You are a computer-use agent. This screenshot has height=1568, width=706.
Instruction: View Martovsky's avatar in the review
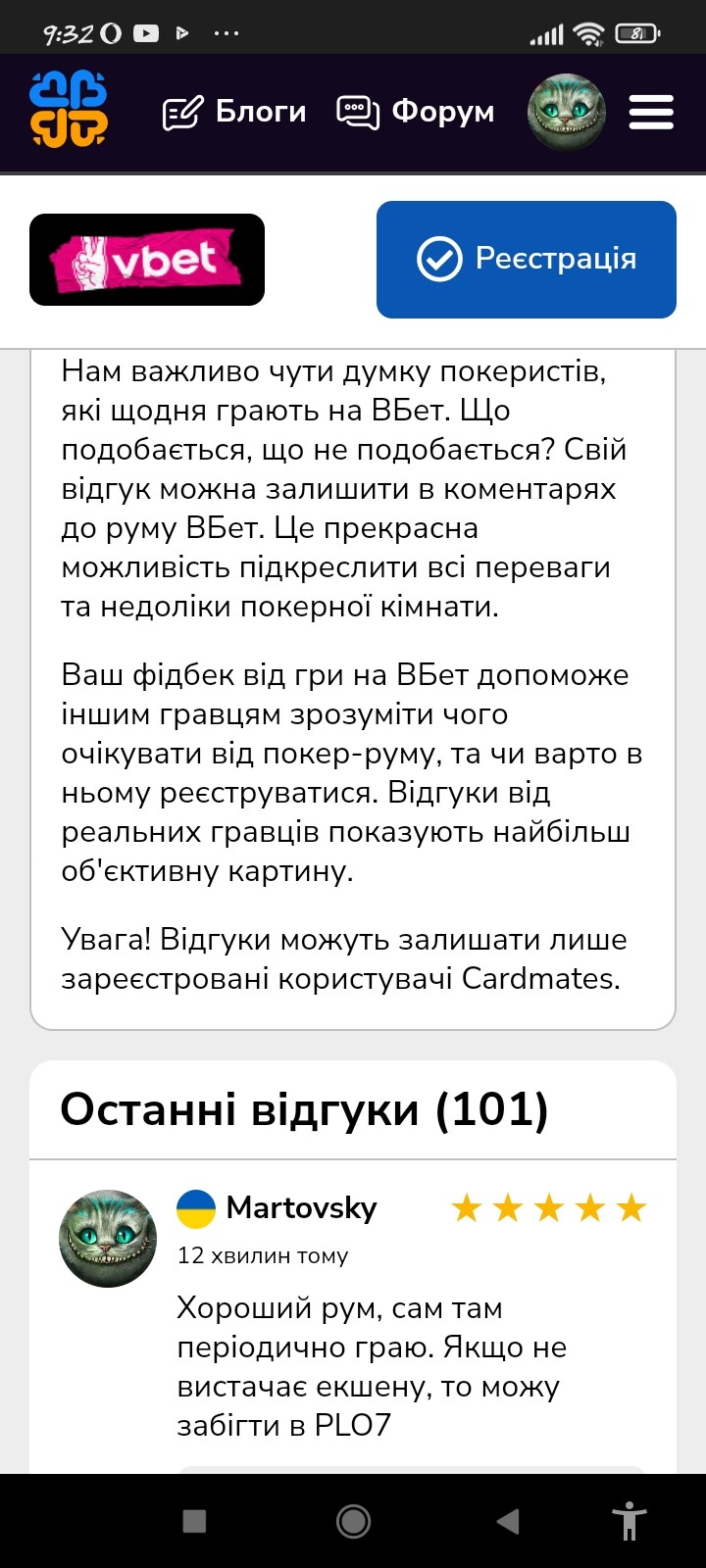pyautogui.click(x=108, y=1239)
